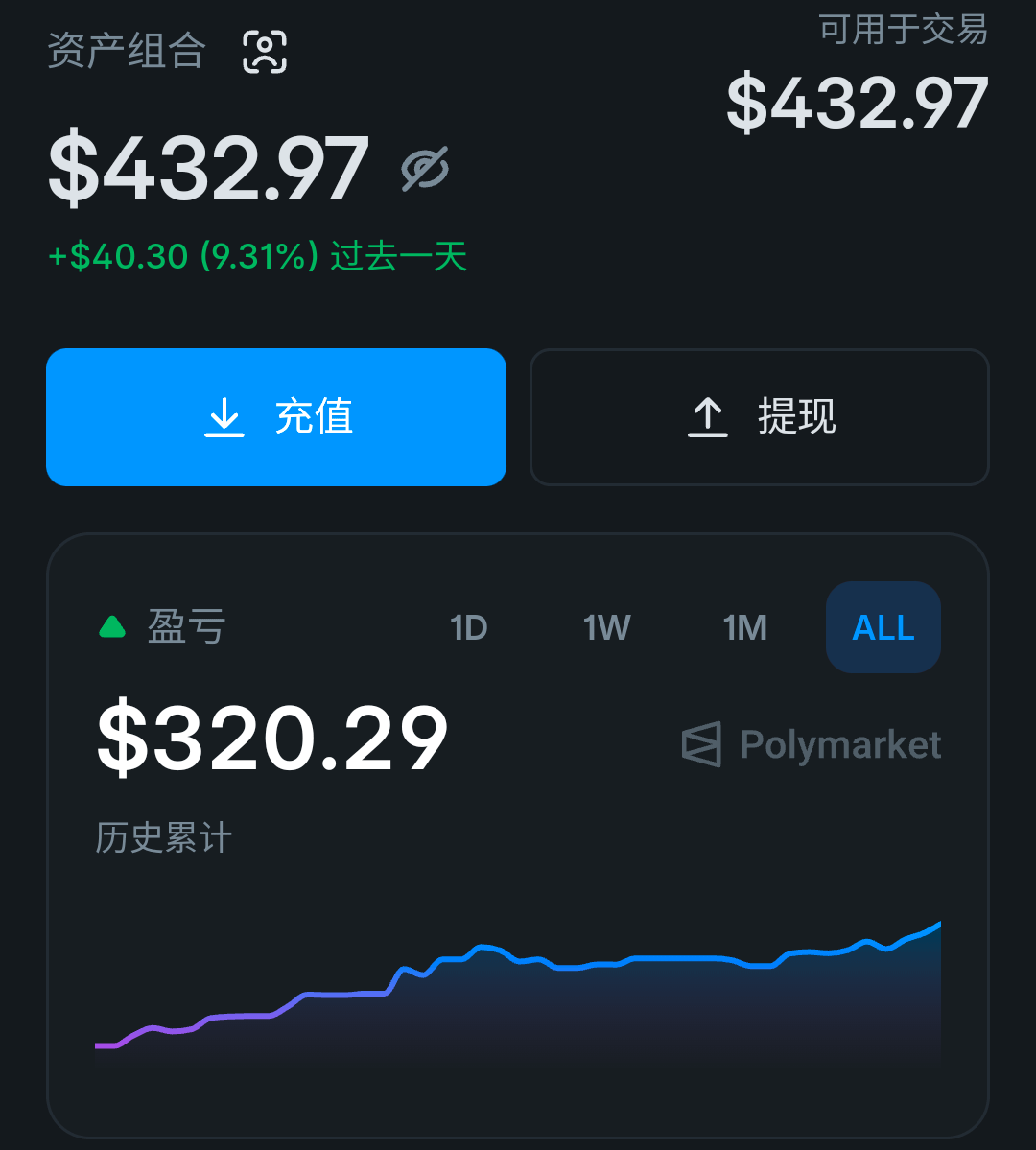Tap the 充值 deposit button

pos(276,417)
